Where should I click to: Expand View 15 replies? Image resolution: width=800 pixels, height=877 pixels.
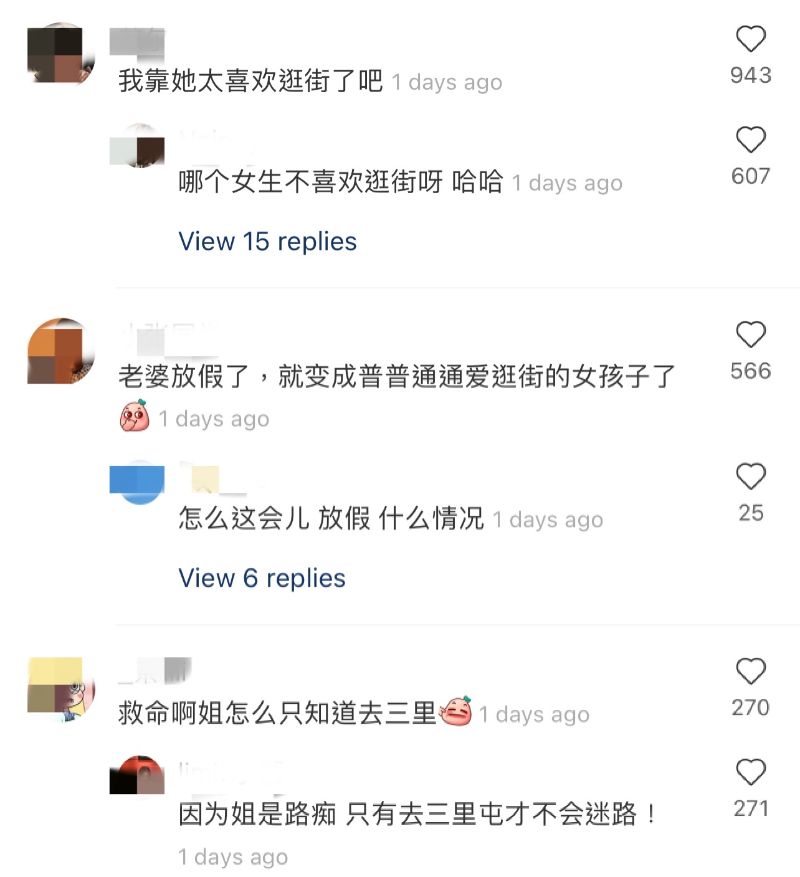(x=267, y=241)
